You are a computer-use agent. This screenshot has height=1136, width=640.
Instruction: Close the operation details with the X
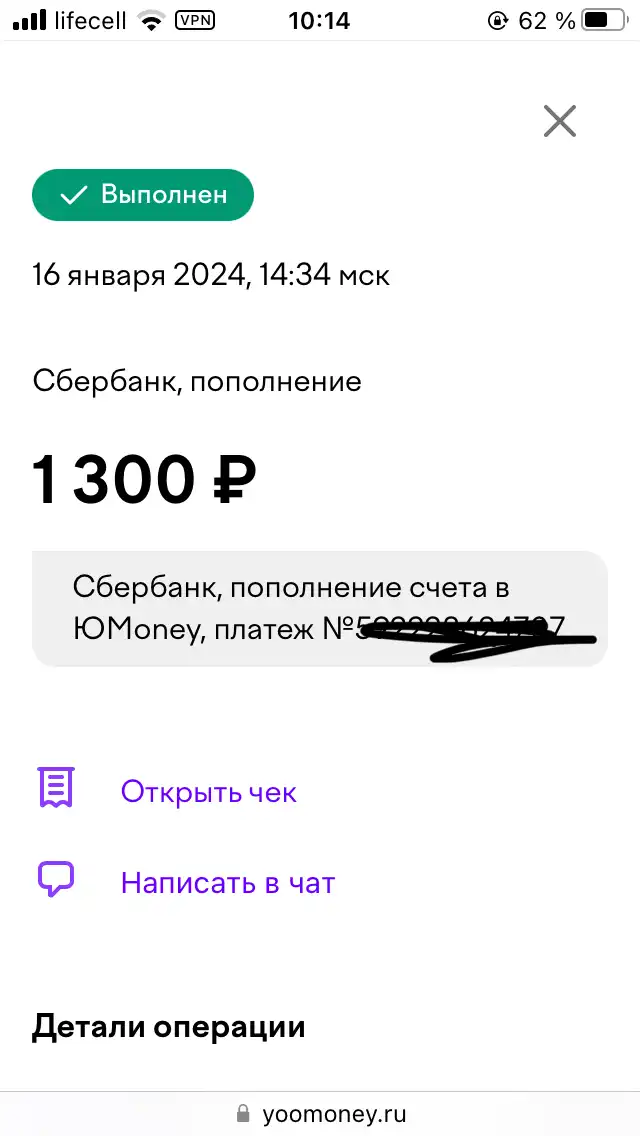click(x=560, y=121)
